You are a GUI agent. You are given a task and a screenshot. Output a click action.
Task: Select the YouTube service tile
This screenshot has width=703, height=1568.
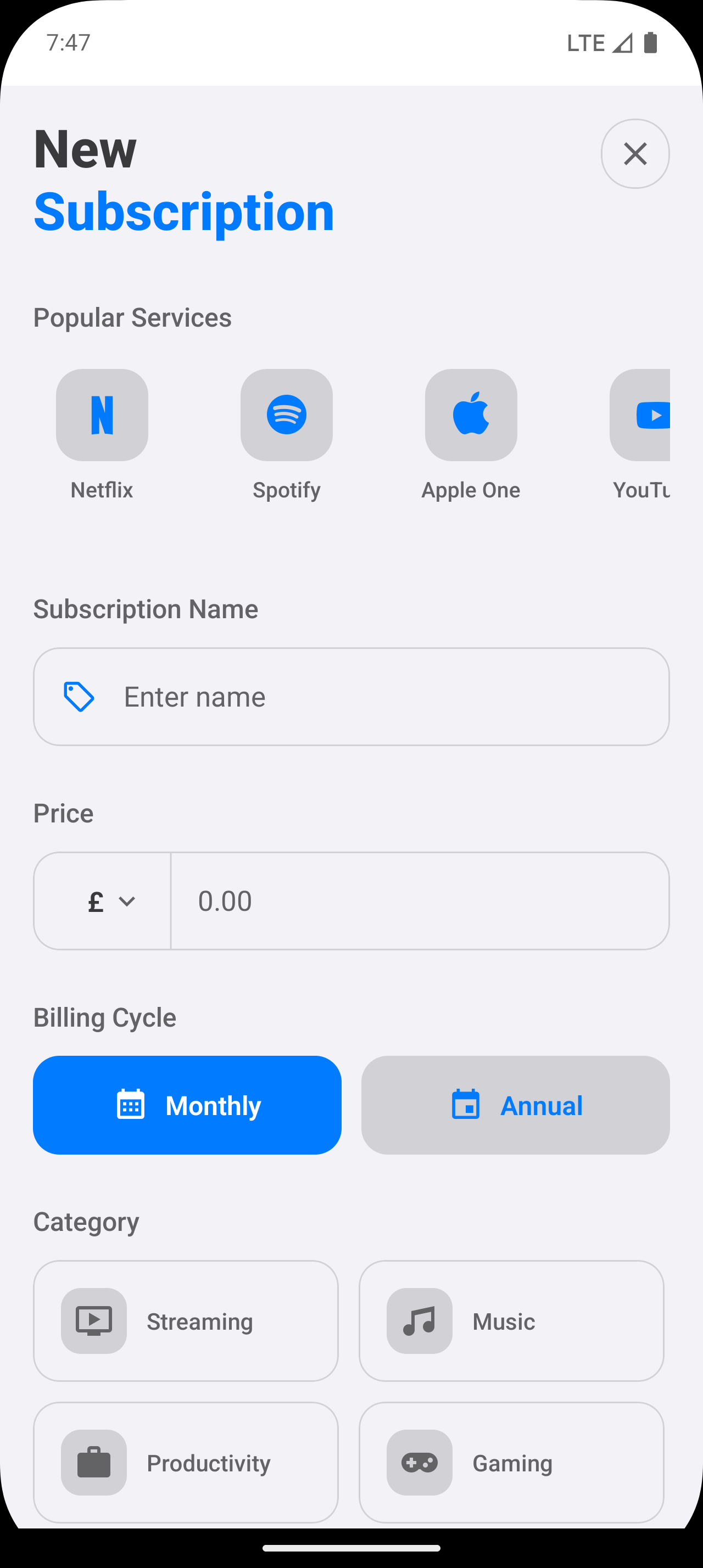(x=640, y=415)
